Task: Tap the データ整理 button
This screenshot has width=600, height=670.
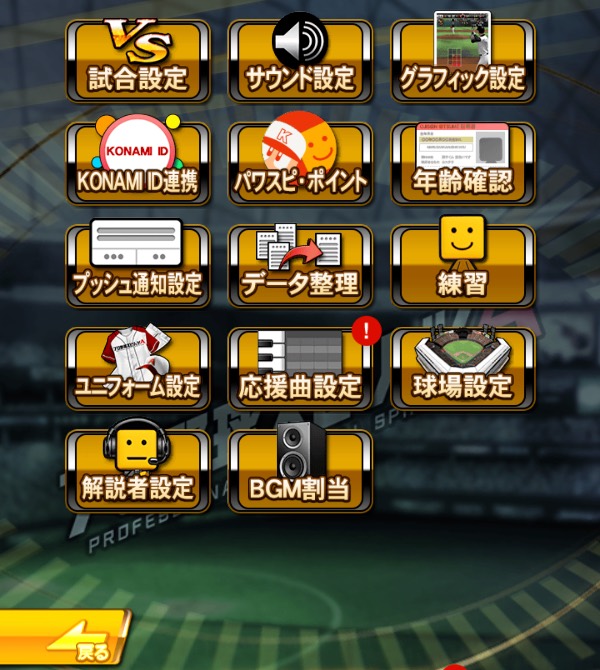Action: [x=300, y=266]
